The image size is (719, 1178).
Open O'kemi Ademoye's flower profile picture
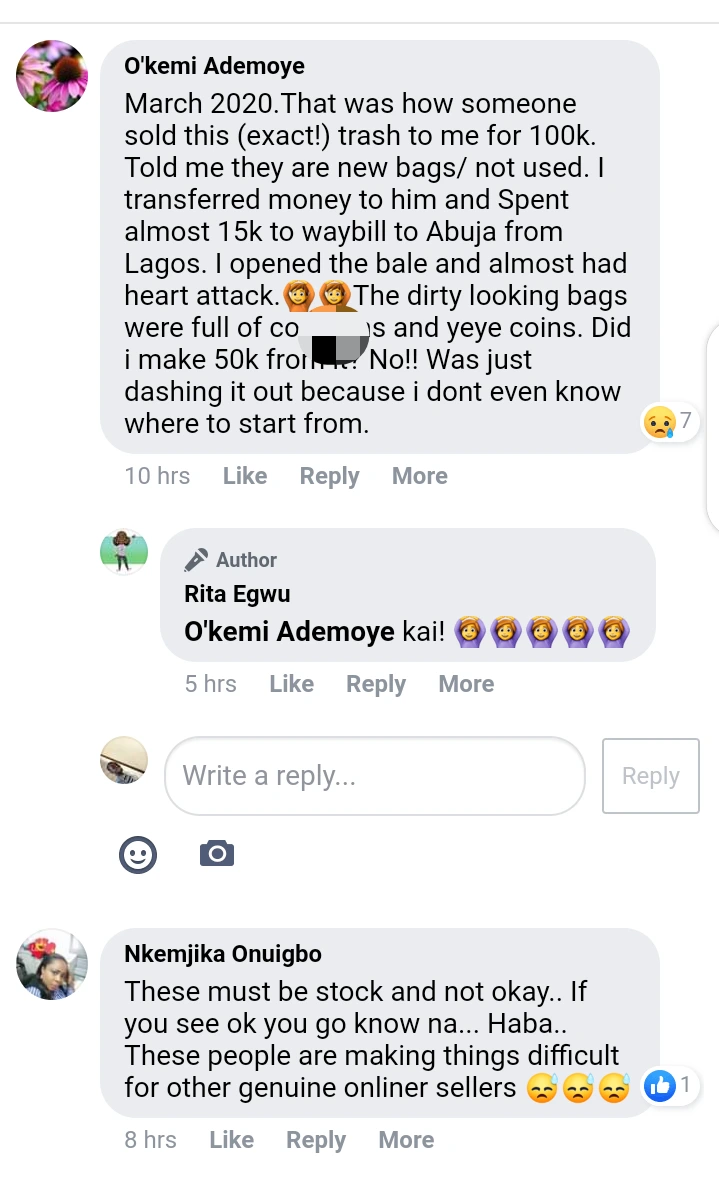click(53, 76)
